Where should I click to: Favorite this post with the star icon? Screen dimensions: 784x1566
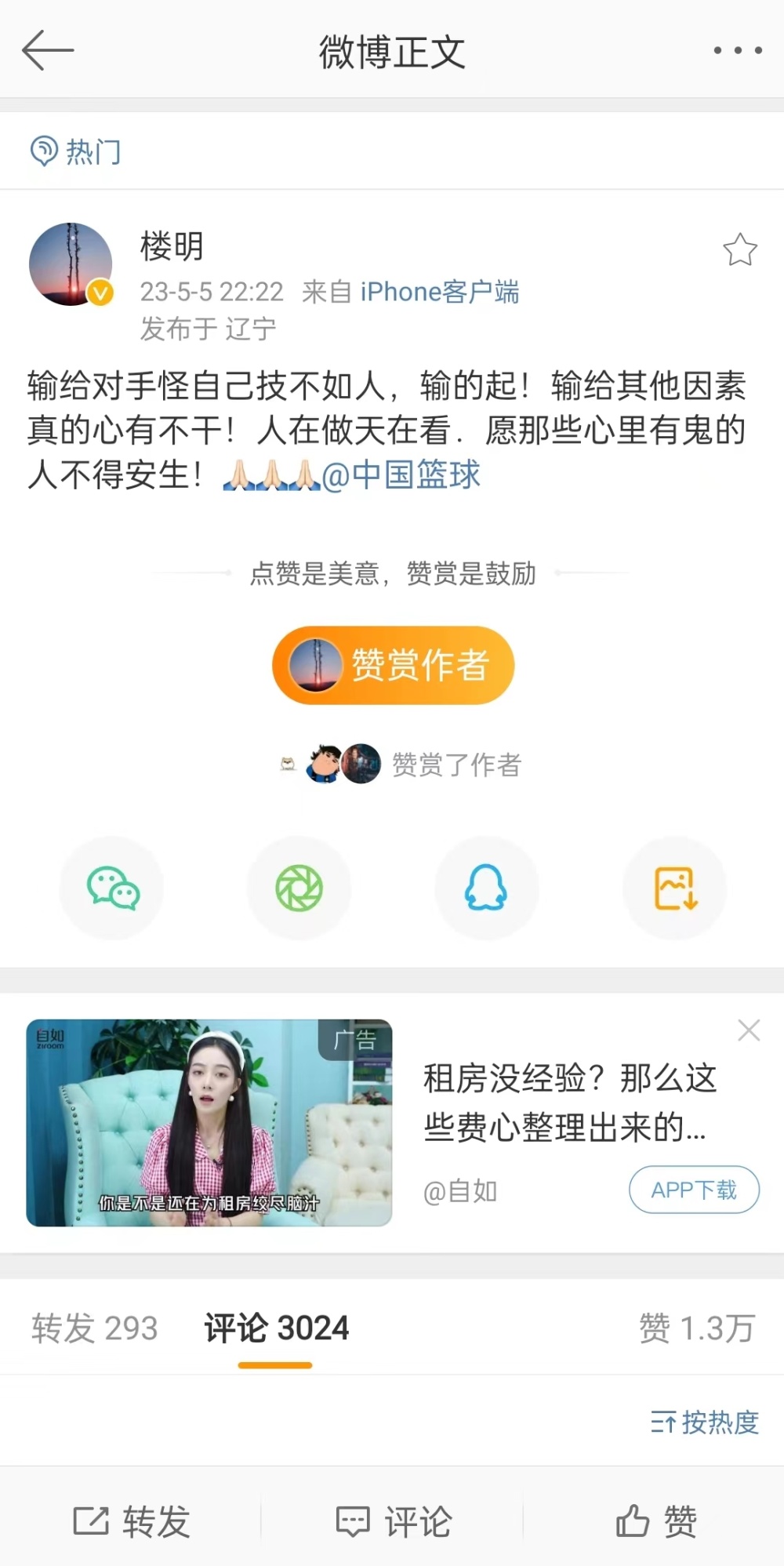pos(739,250)
